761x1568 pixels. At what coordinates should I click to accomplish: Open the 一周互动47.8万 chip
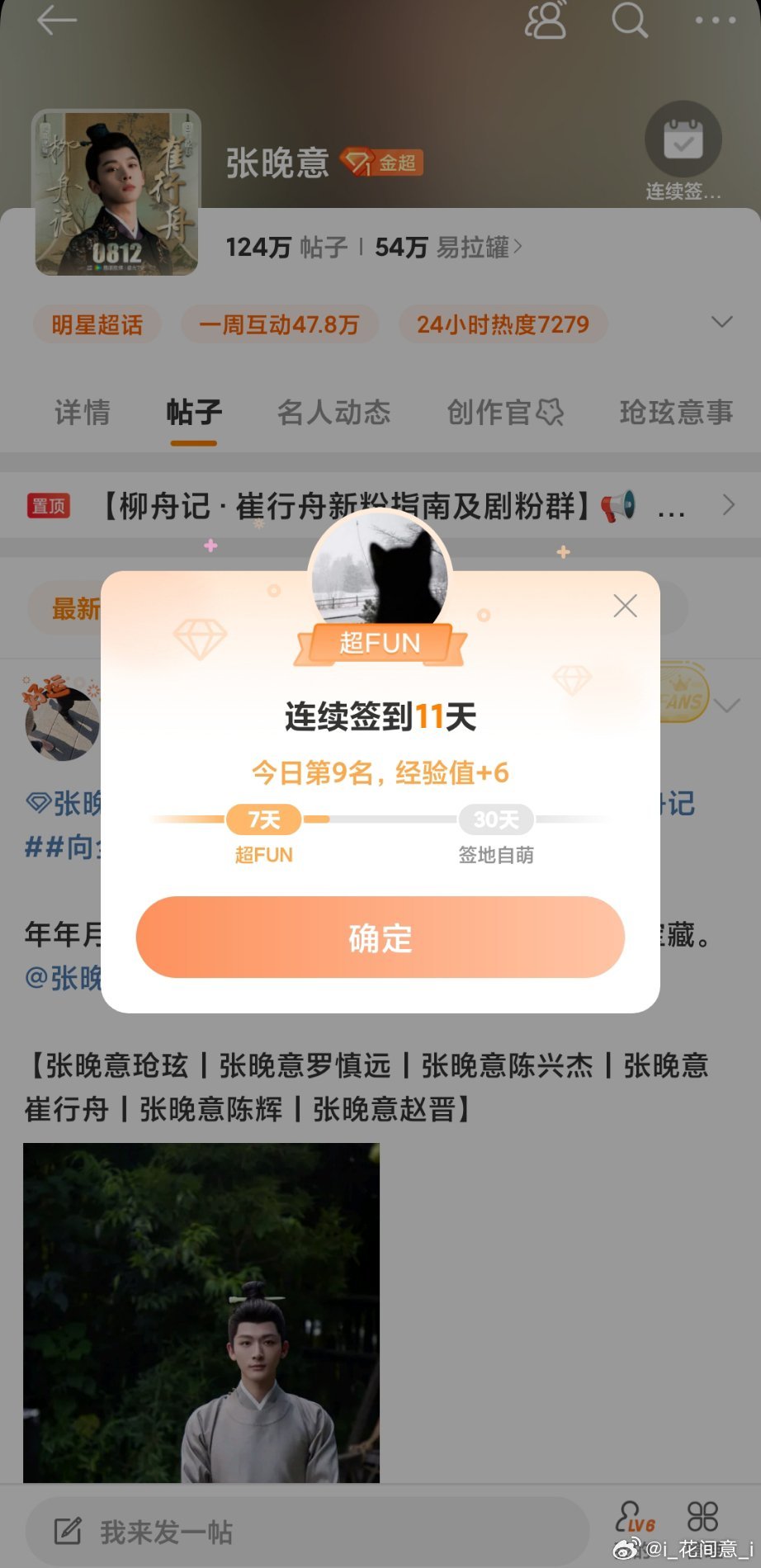coord(279,324)
